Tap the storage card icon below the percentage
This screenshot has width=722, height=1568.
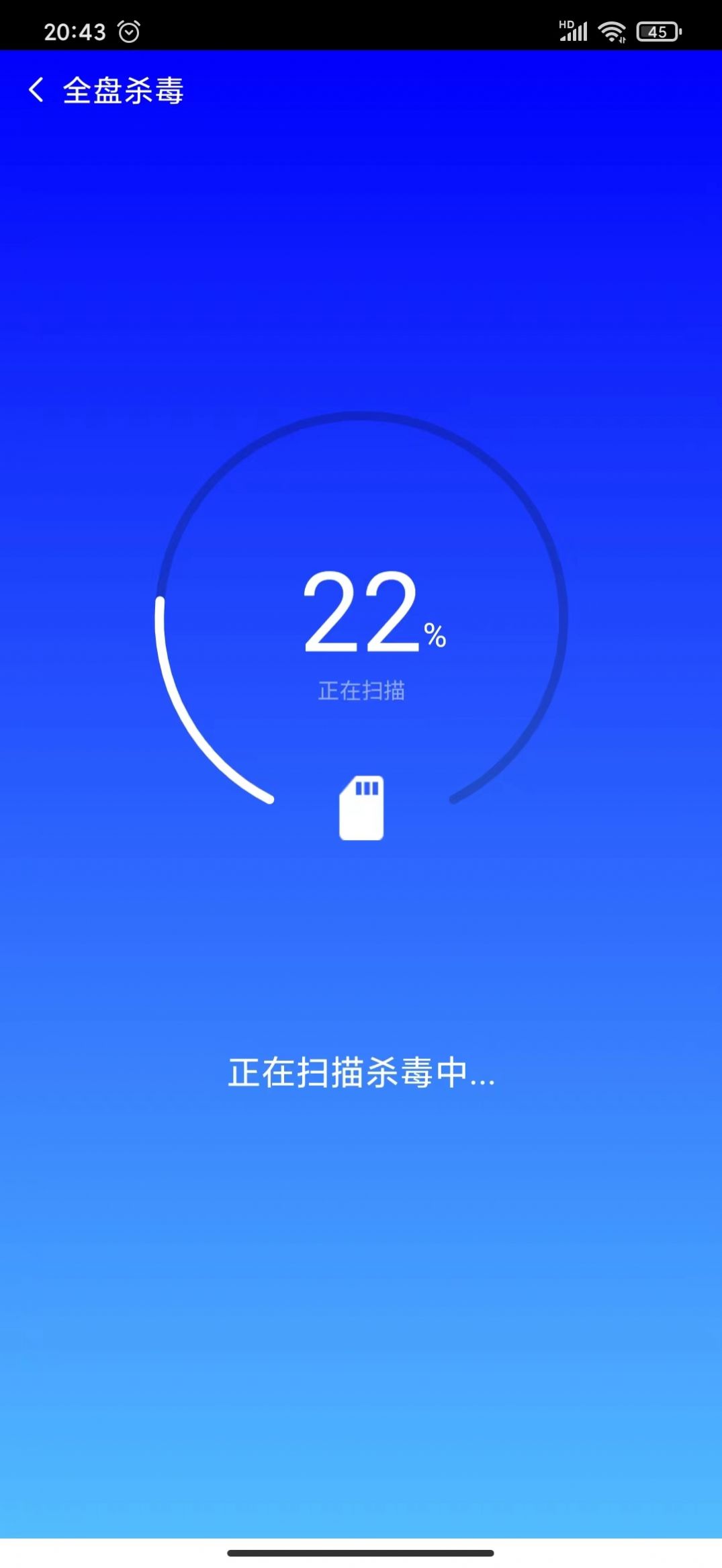[x=361, y=809]
